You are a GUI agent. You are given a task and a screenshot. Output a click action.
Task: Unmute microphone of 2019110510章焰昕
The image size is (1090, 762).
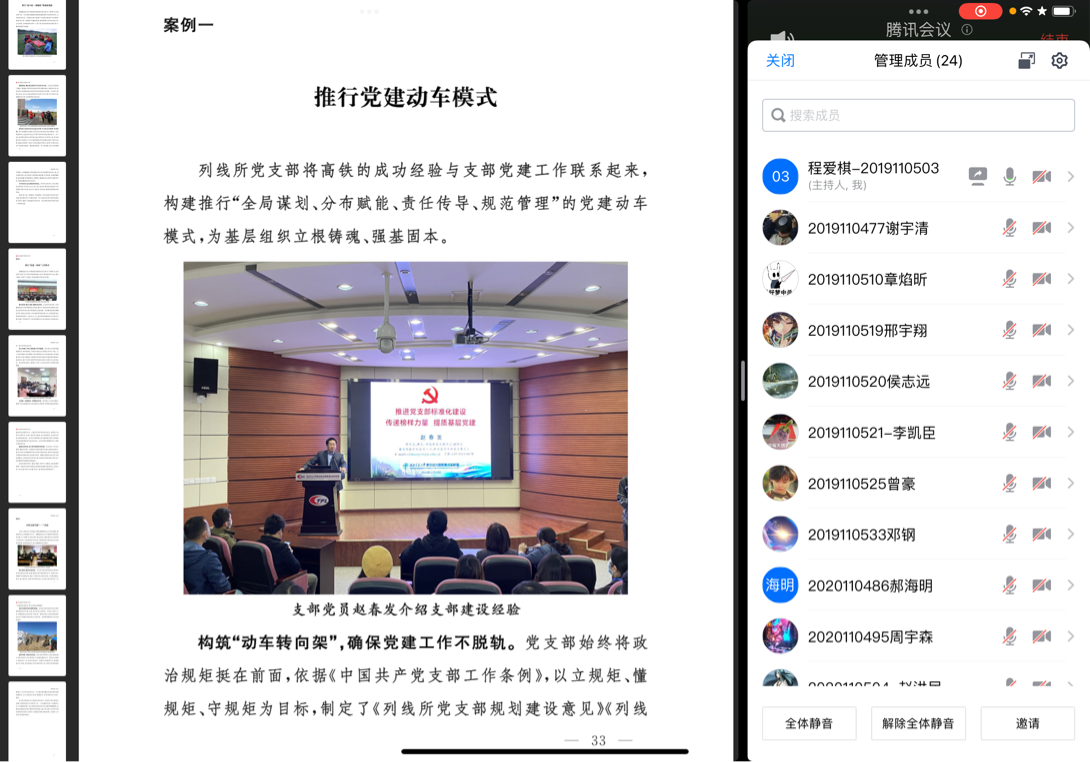click(1010, 279)
